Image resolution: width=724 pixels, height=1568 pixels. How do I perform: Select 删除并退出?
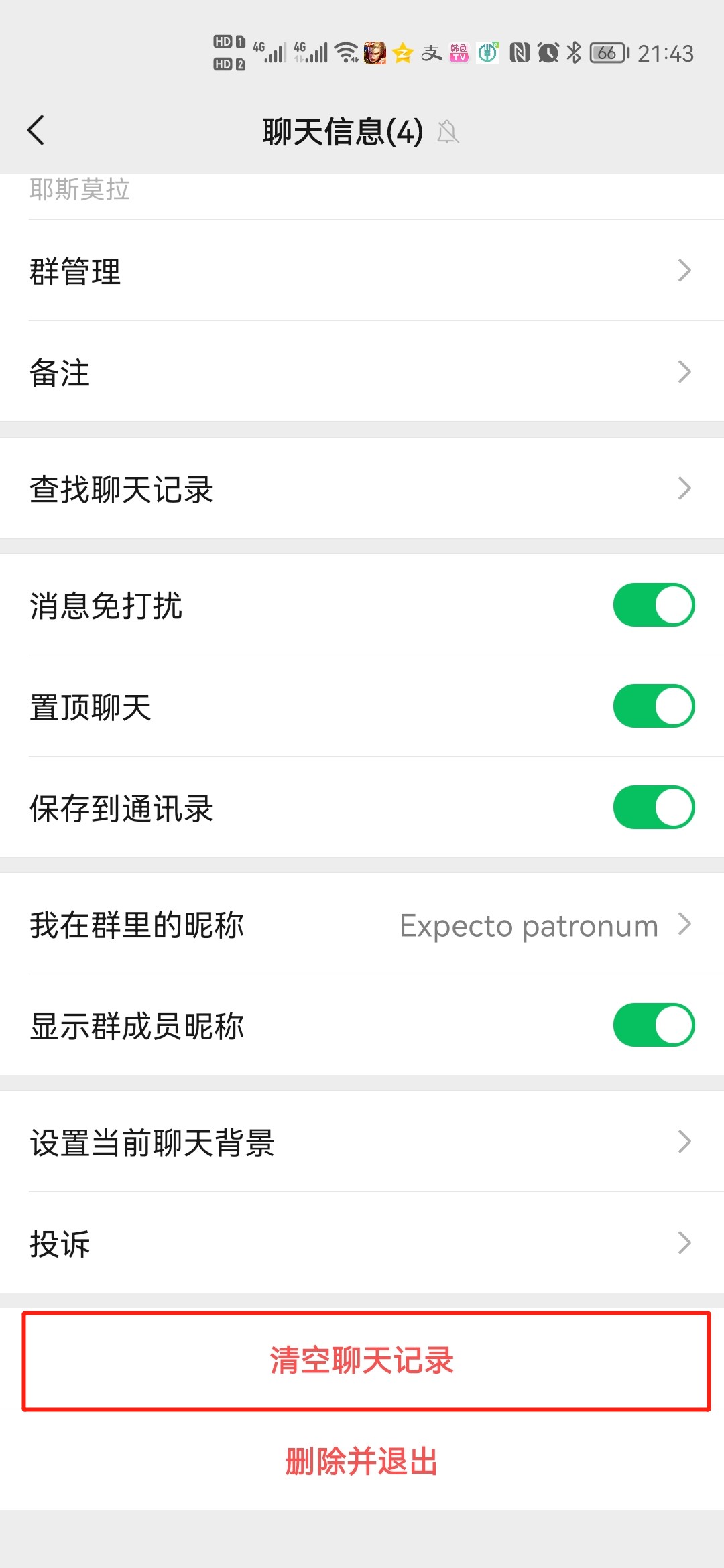click(x=362, y=1461)
